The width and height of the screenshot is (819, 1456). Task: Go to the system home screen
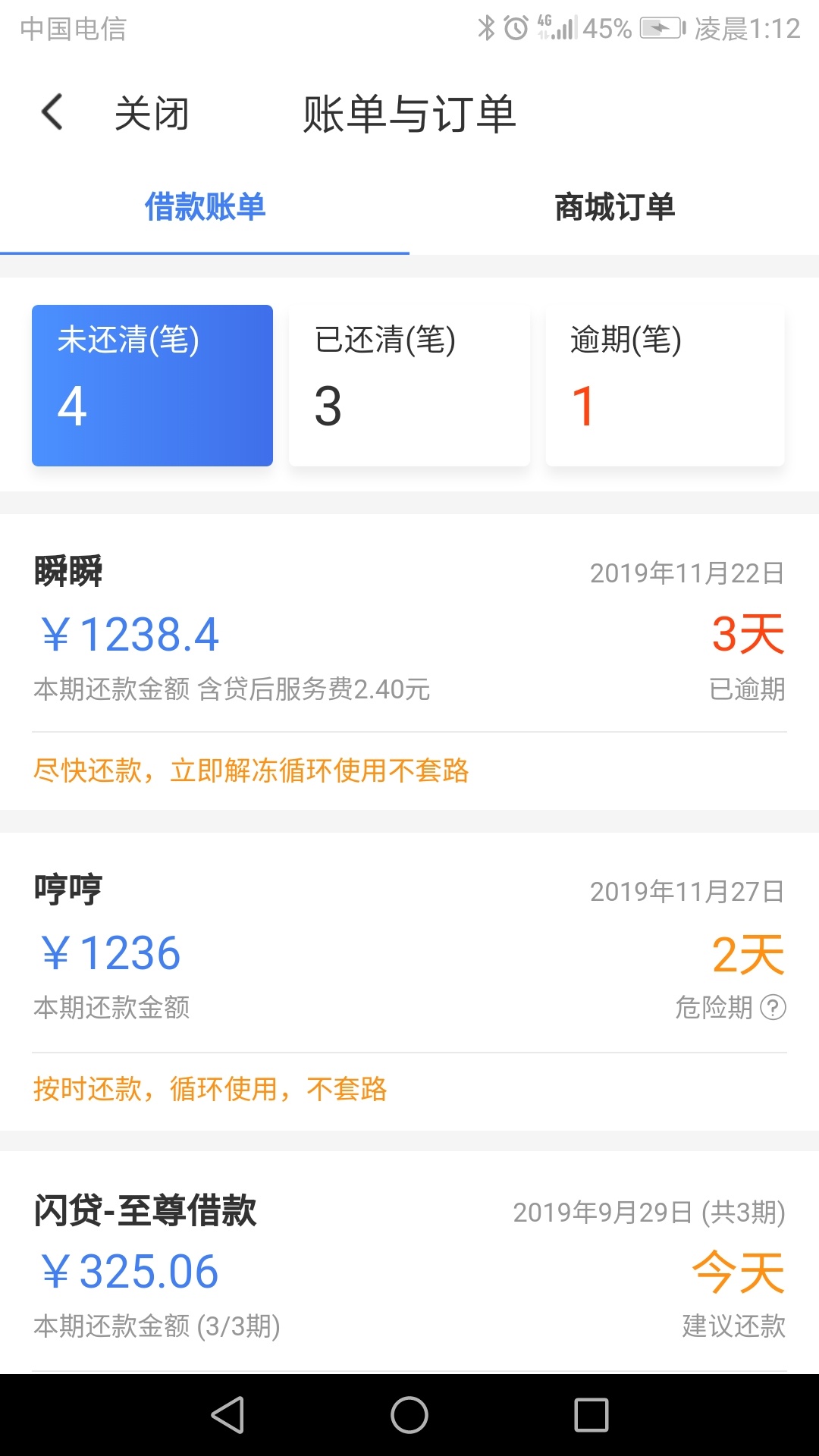click(x=409, y=1415)
